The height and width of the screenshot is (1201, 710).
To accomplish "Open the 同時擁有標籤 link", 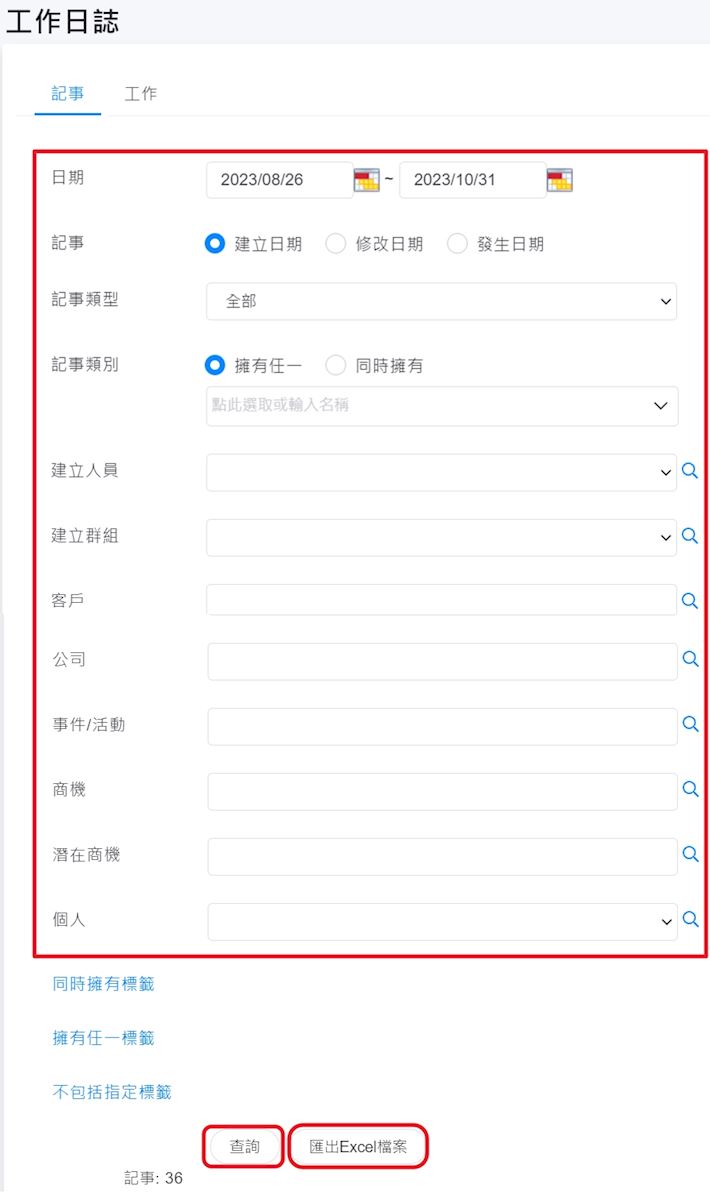I will pos(103,985).
